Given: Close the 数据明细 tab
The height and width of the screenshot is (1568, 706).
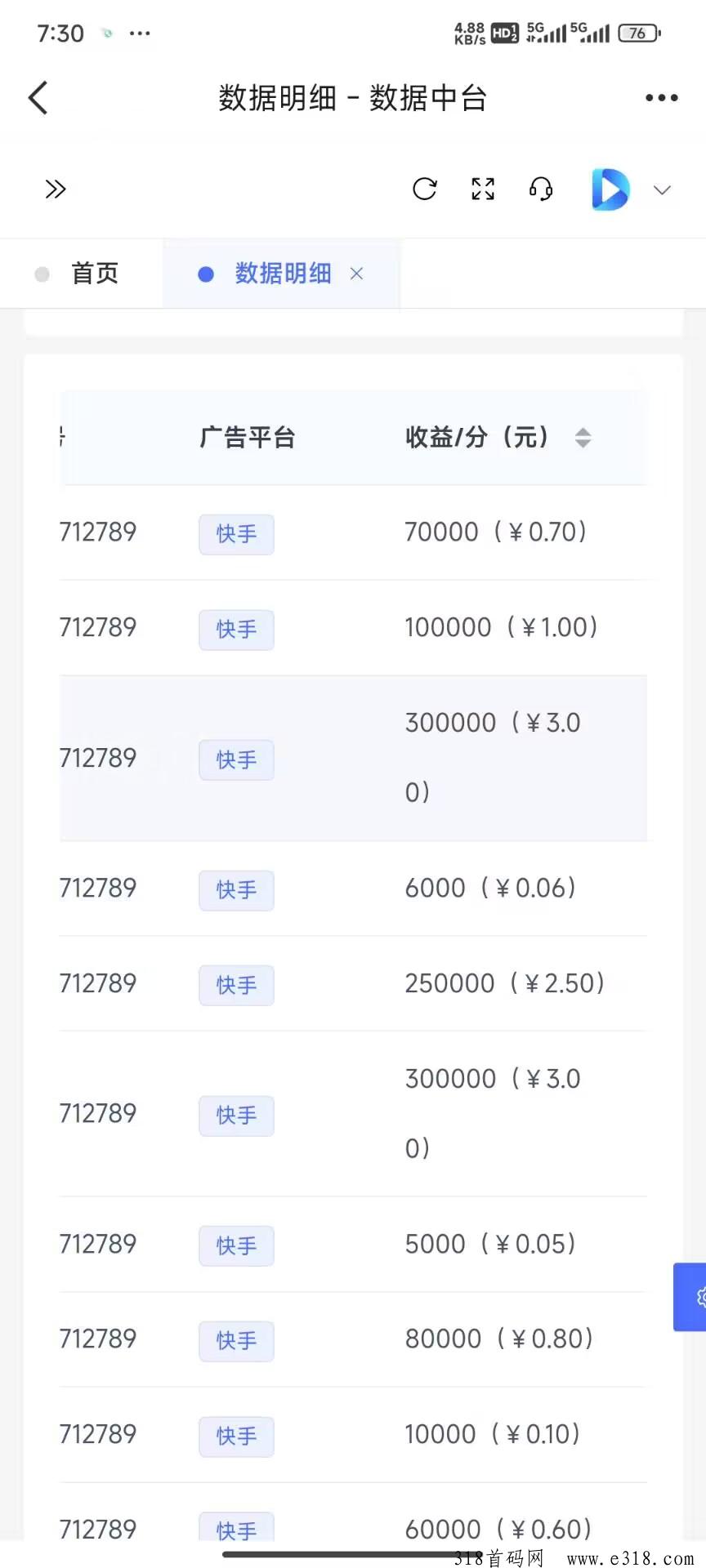Looking at the screenshot, I should (x=356, y=274).
